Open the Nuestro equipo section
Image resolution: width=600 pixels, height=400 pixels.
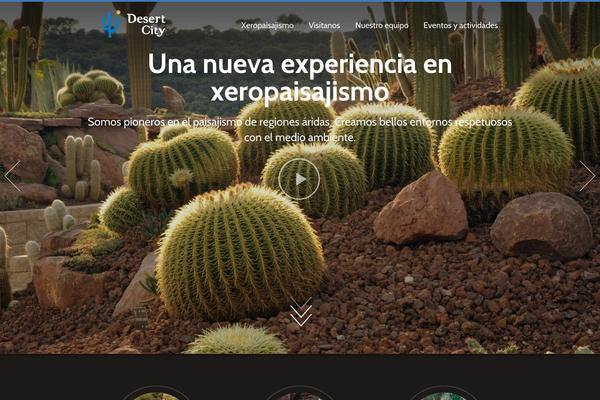click(381, 25)
